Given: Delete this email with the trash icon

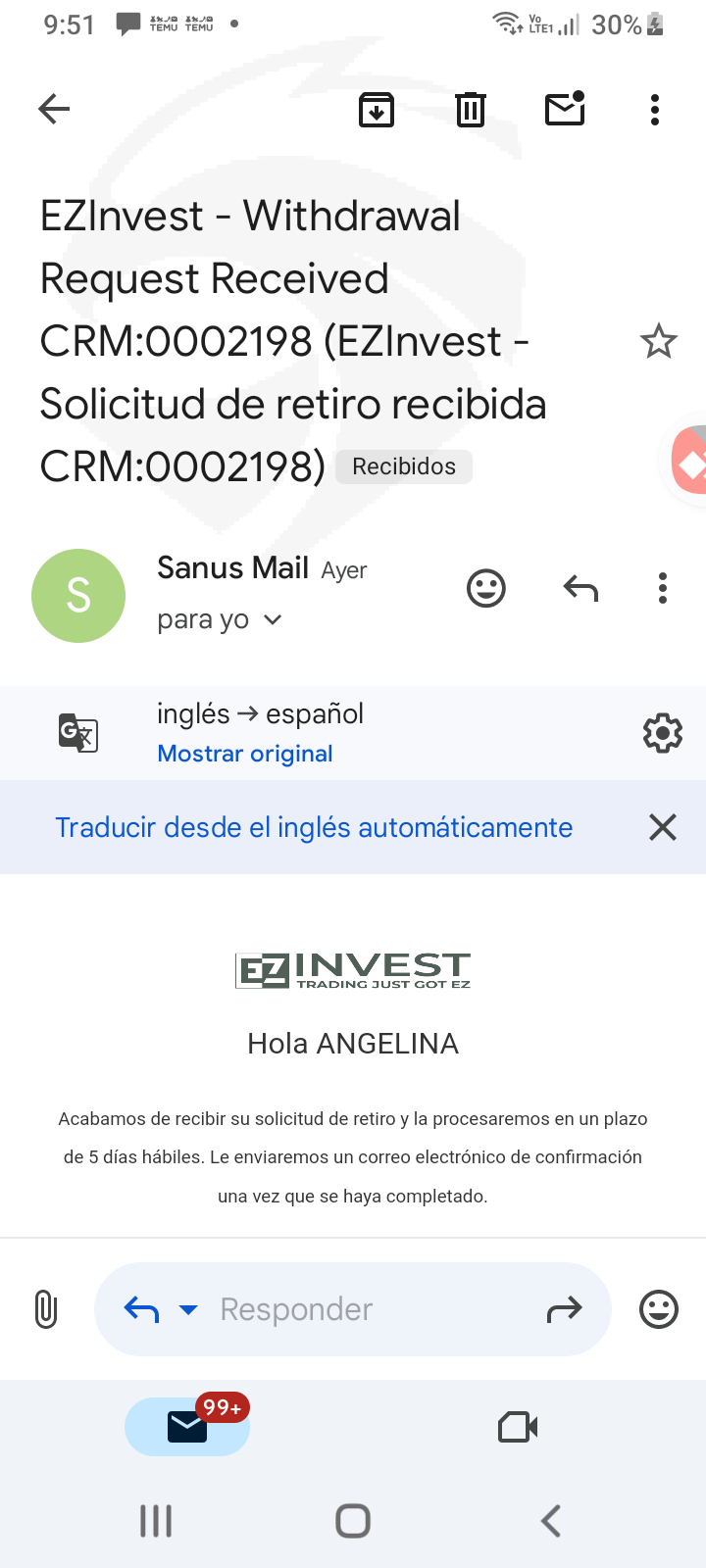Looking at the screenshot, I should pos(471,109).
